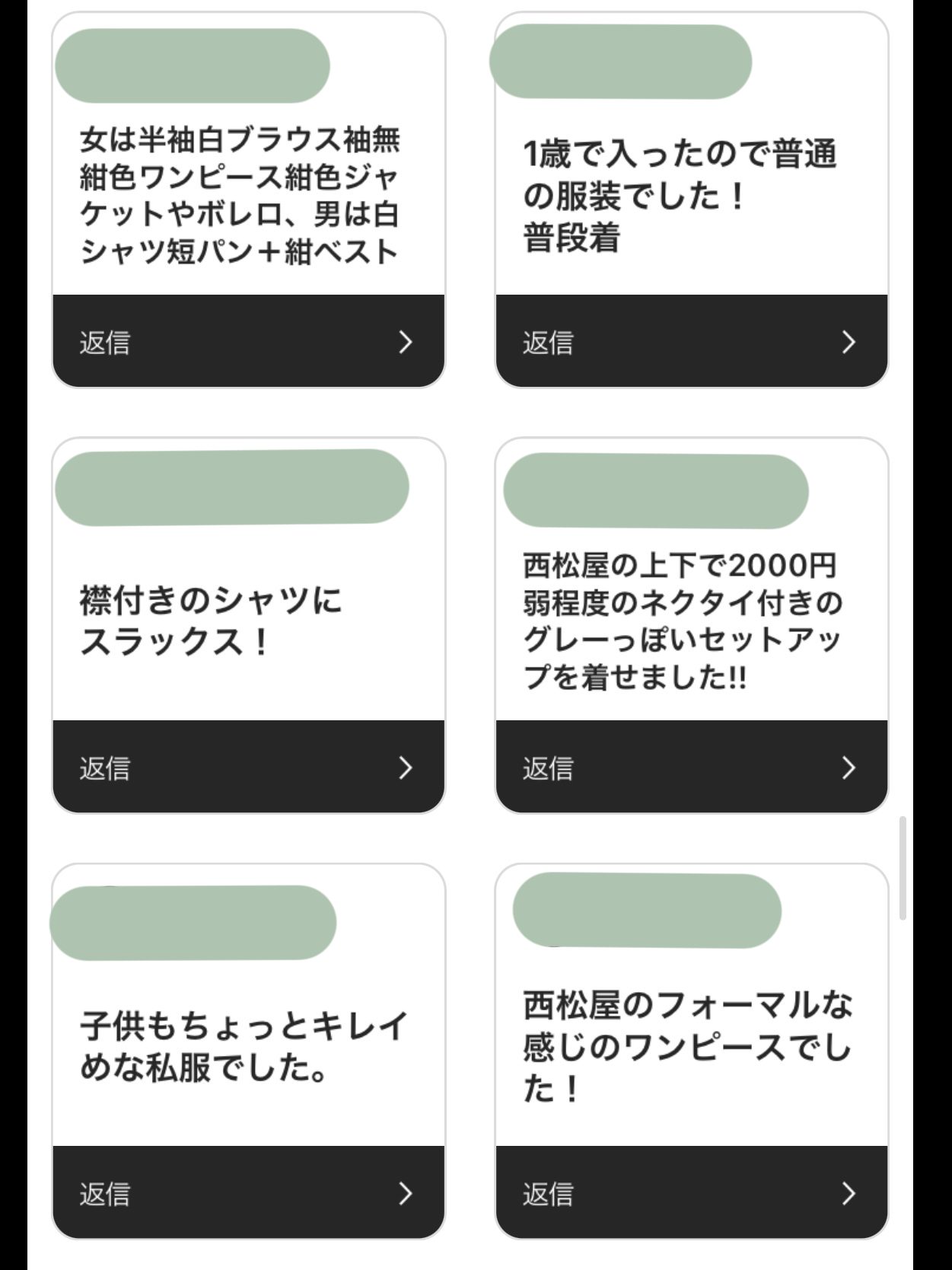Hit 返信 on the 西松屋の上下で2000円 card
Screen dimensions: 952x1270
[691, 767]
